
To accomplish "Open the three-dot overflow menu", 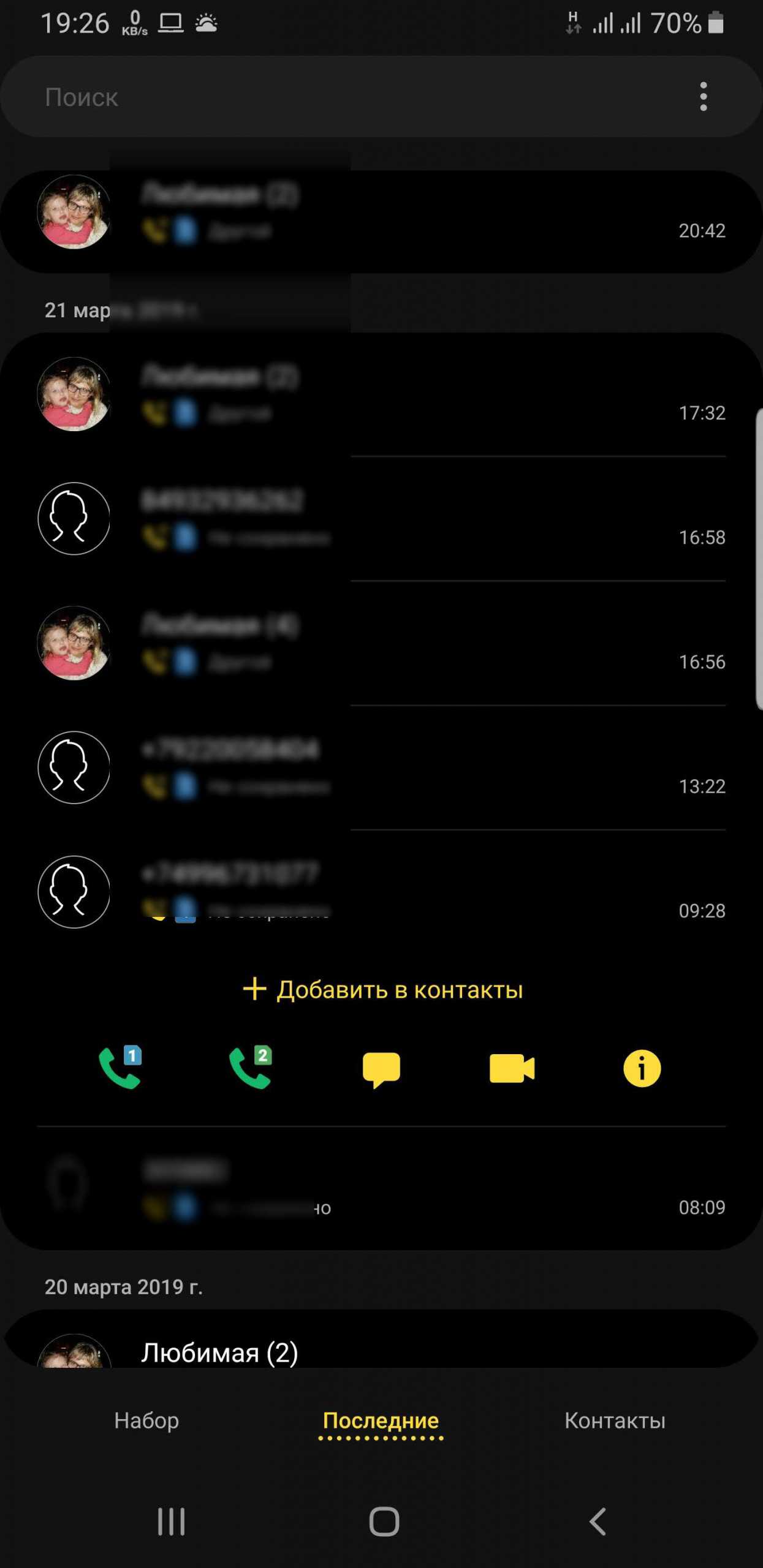I will [703, 97].
